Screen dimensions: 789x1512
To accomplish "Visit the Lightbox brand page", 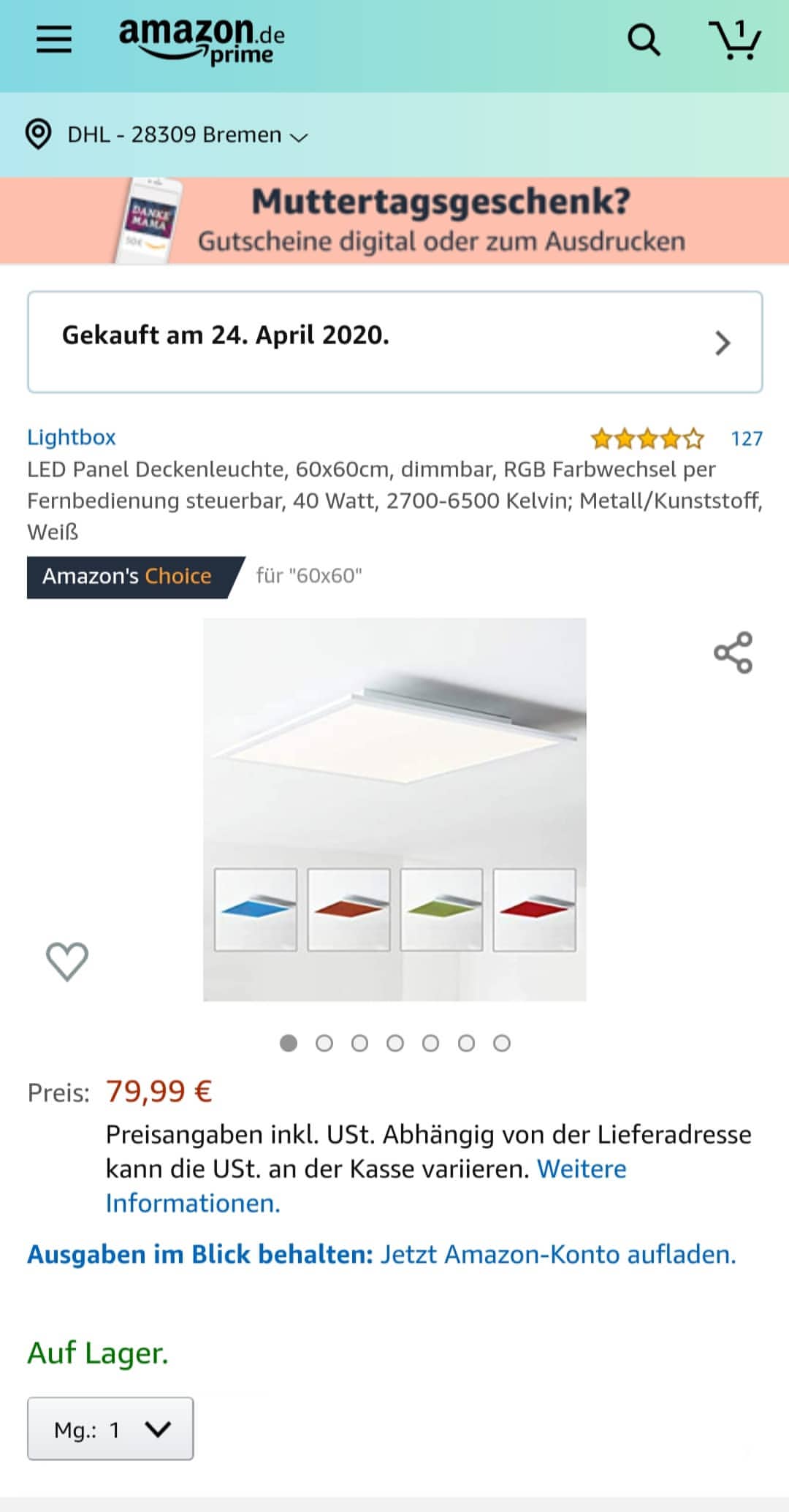I will [x=72, y=437].
